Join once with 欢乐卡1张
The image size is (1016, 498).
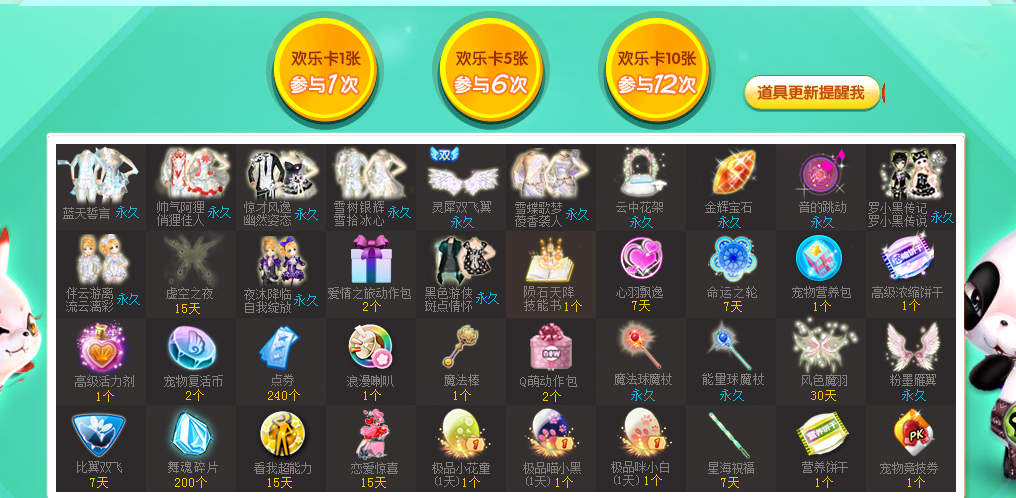326,72
